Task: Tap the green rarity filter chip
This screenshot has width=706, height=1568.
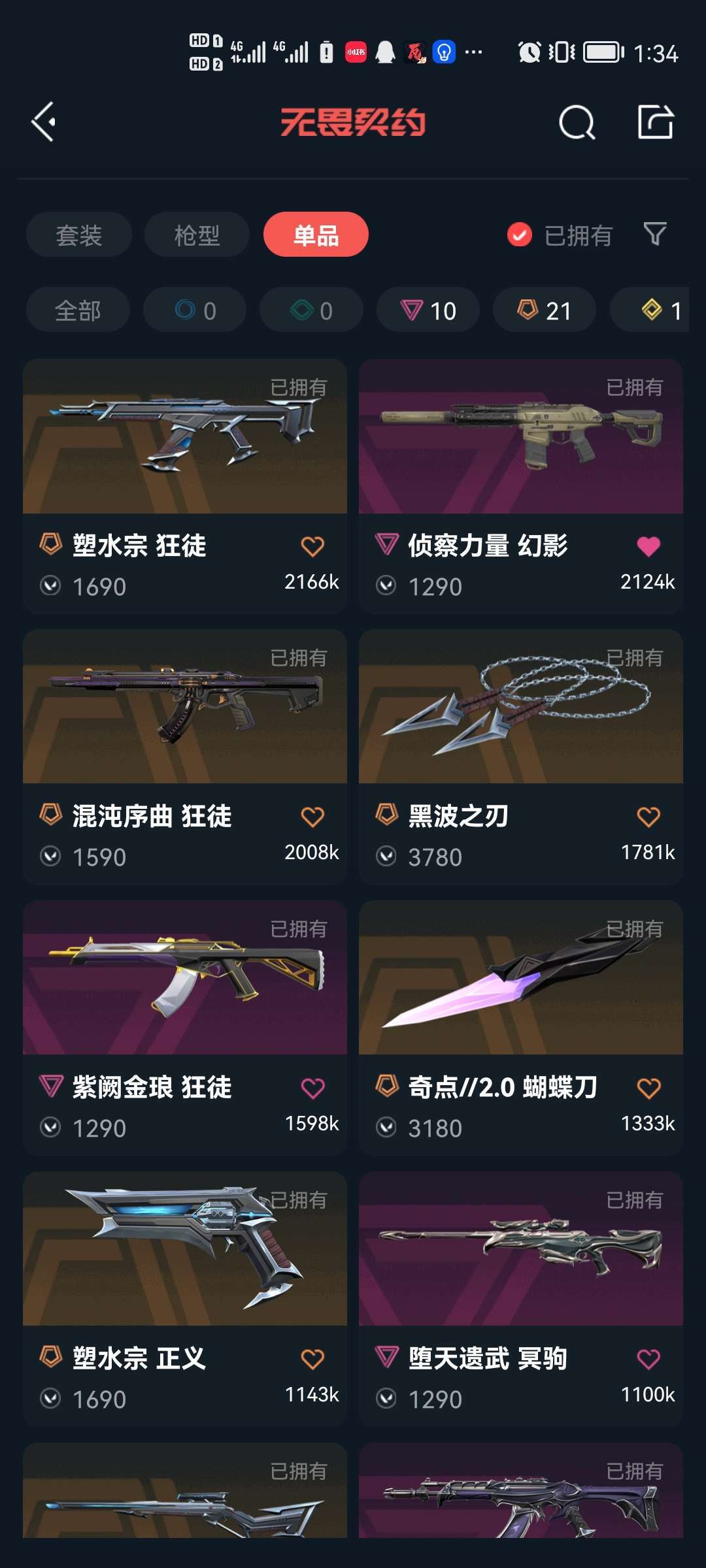Action: tap(311, 310)
